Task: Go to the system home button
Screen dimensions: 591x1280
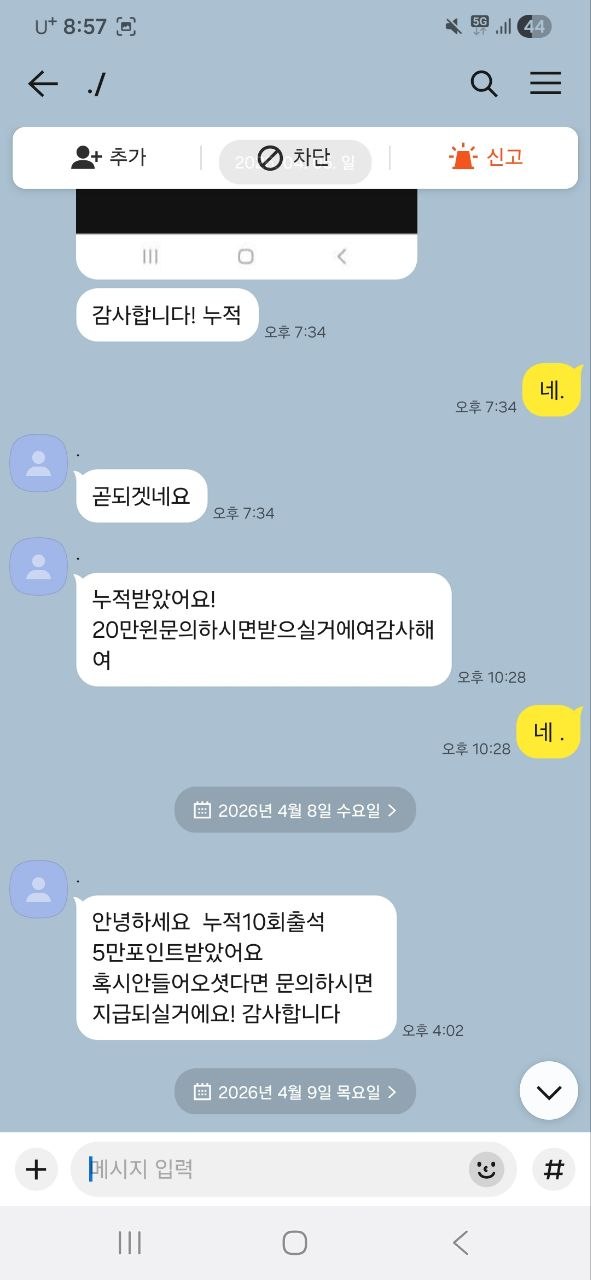Action: coord(295,1243)
